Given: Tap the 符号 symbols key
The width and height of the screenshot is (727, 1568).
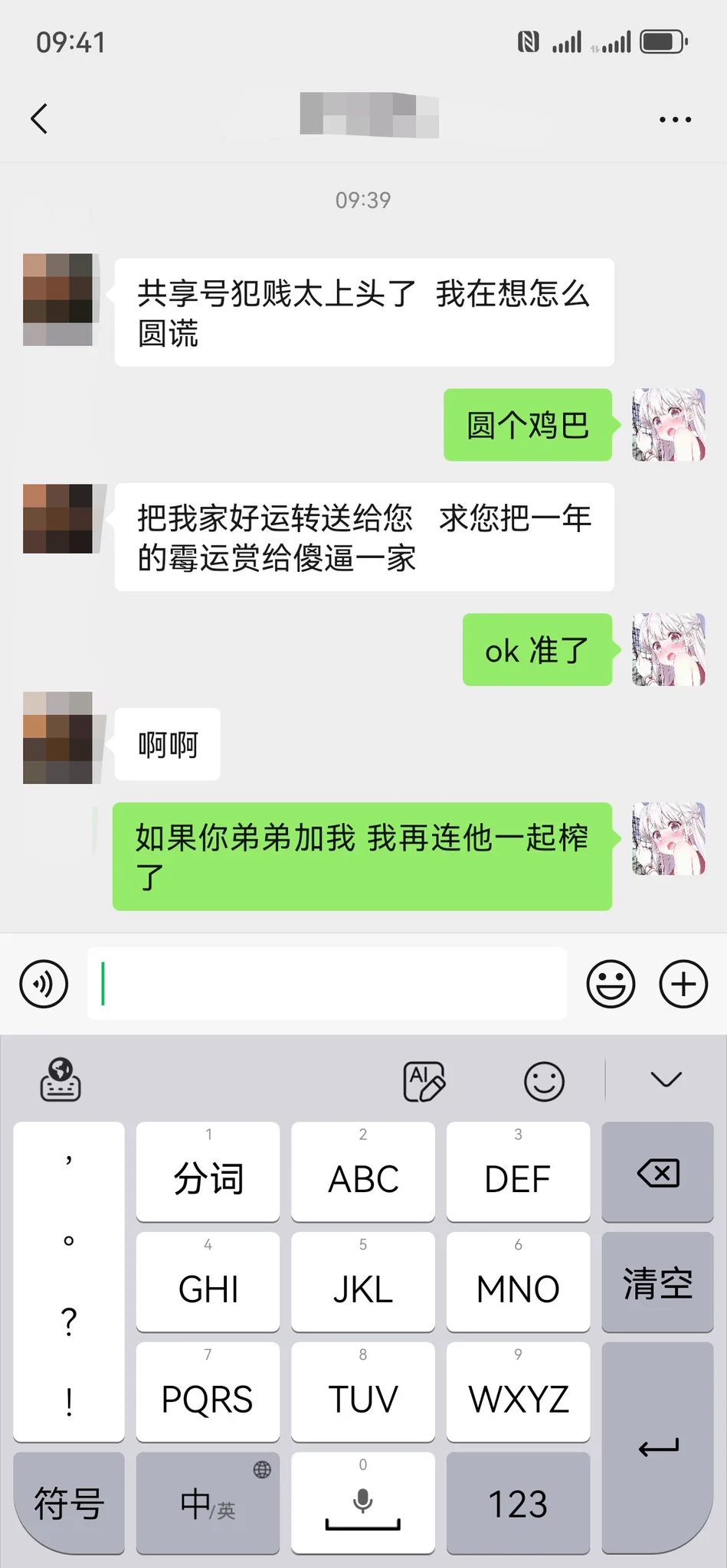Looking at the screenshot, I should [x=69, y=1503].
